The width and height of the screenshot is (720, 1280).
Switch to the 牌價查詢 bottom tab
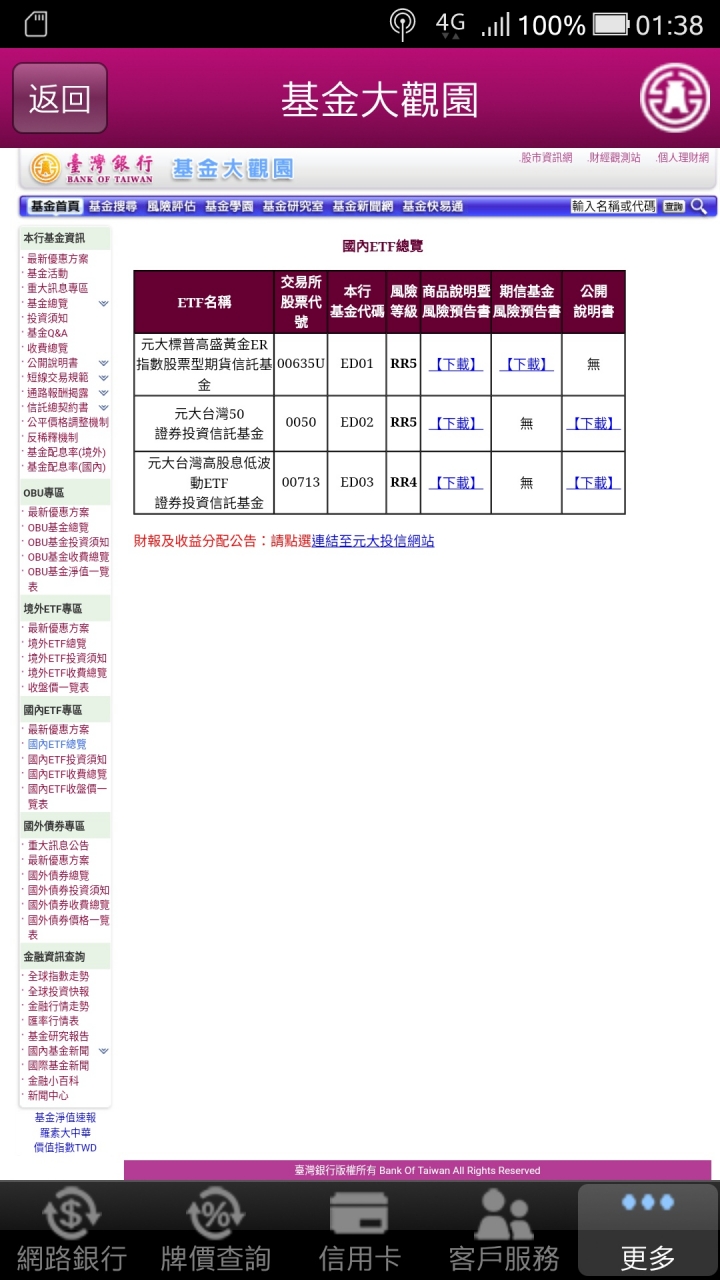click(216, 1230)
